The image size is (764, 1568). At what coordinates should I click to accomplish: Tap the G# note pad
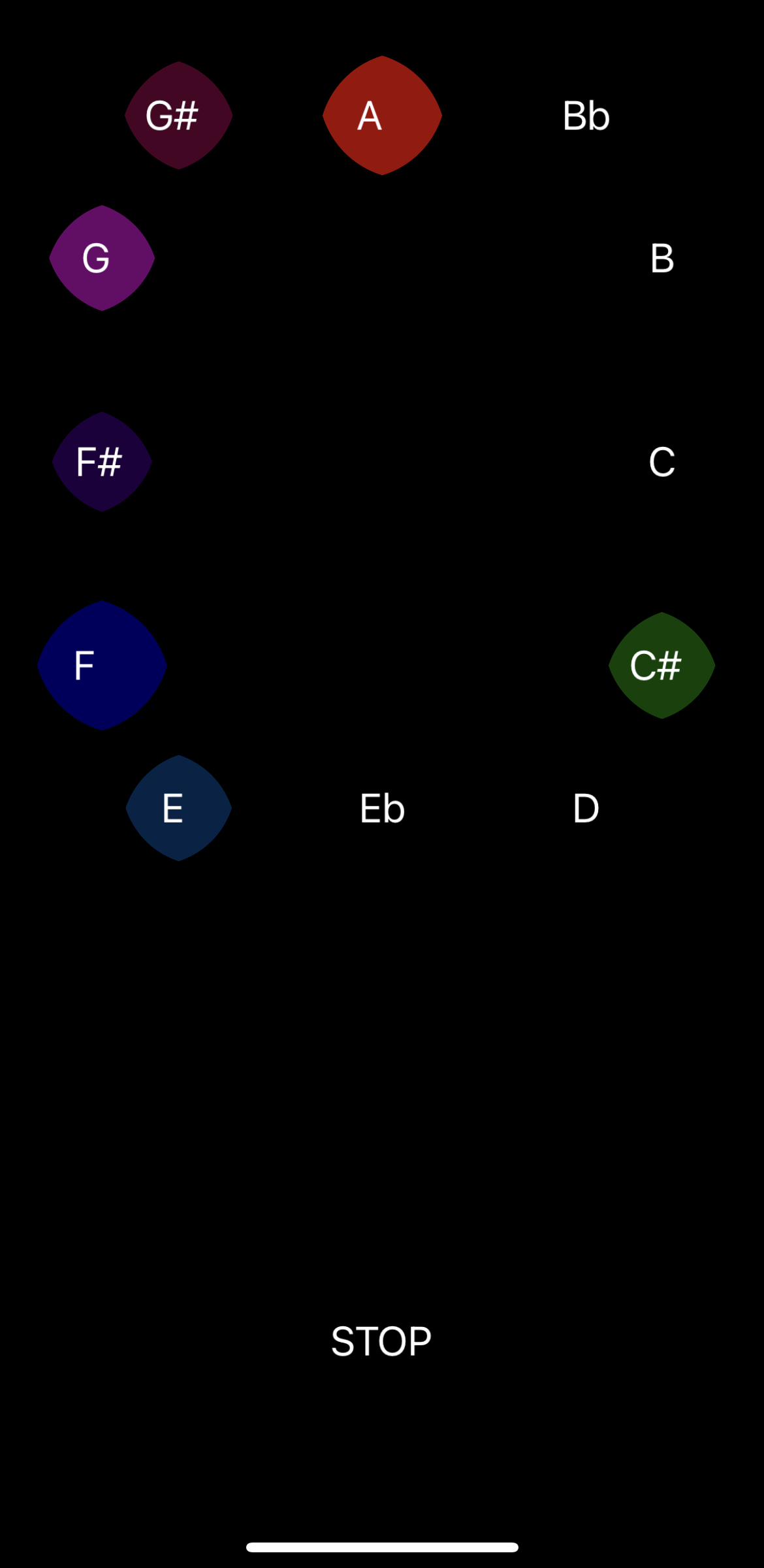(x=178, y=116)
